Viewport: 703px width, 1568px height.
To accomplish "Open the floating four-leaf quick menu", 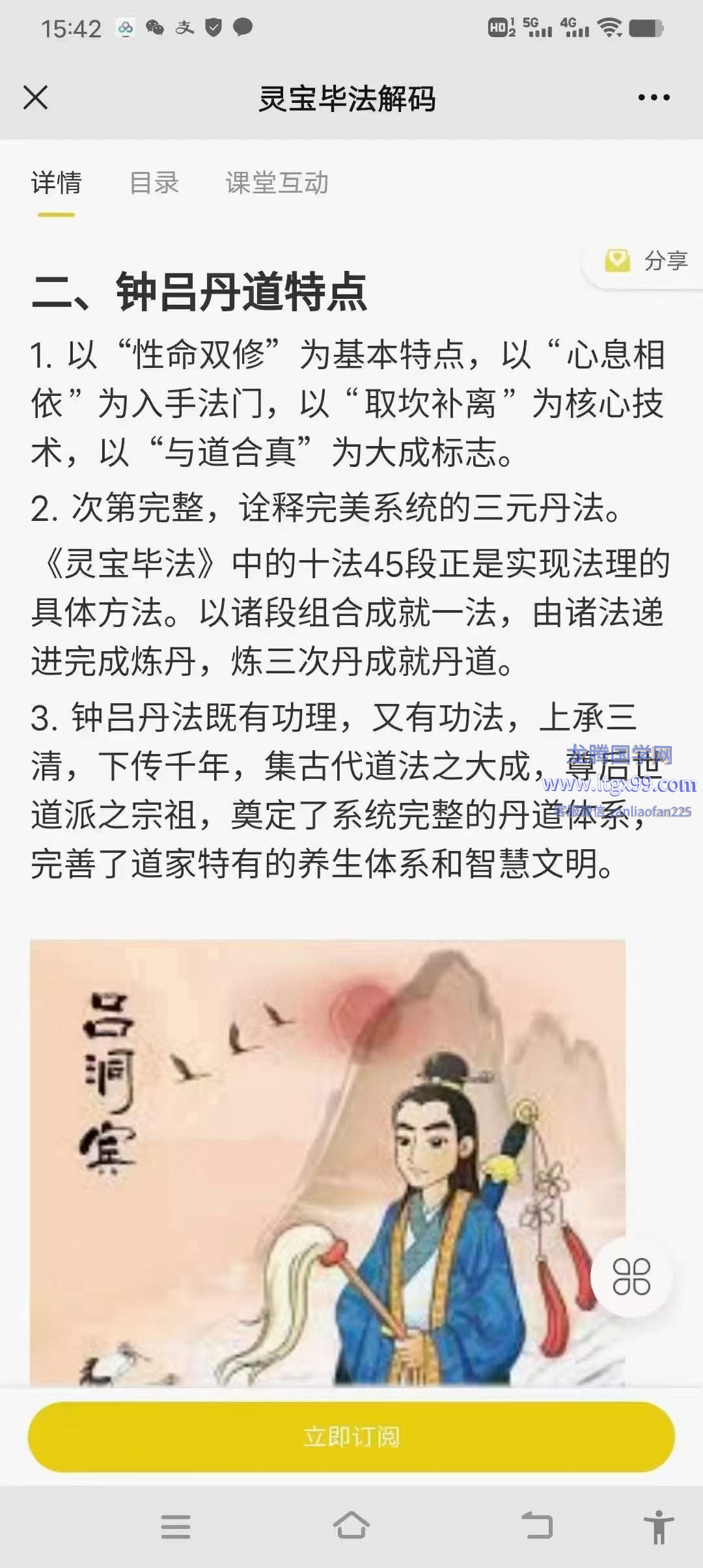I will point(631,1276).
